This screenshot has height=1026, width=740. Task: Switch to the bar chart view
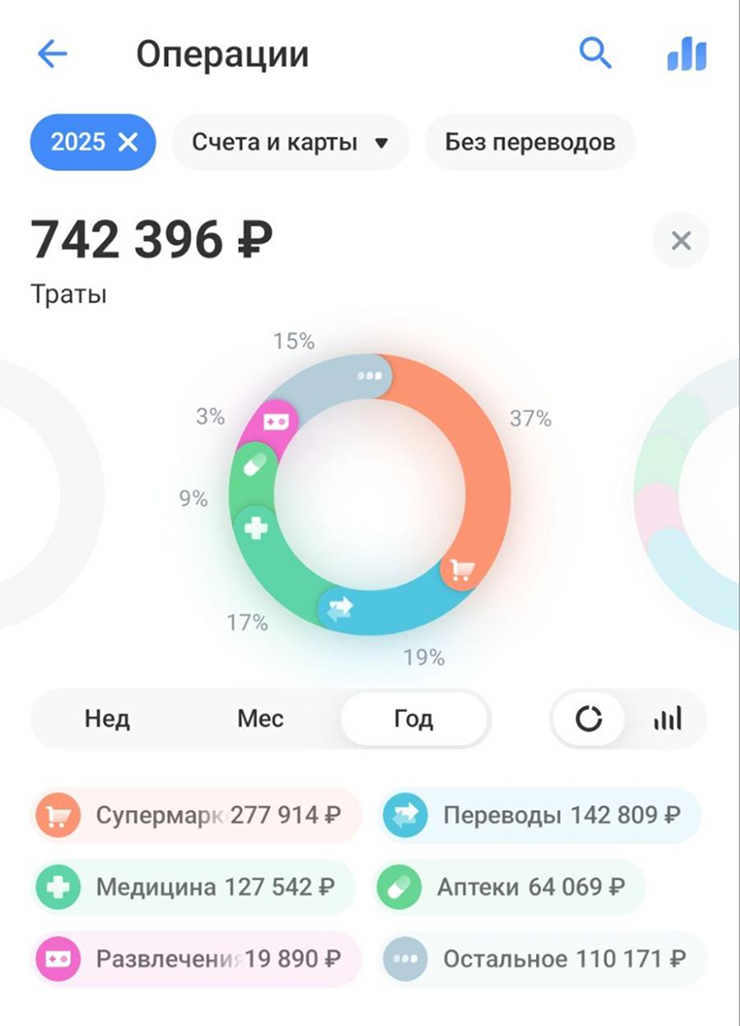tap(667, 719)
